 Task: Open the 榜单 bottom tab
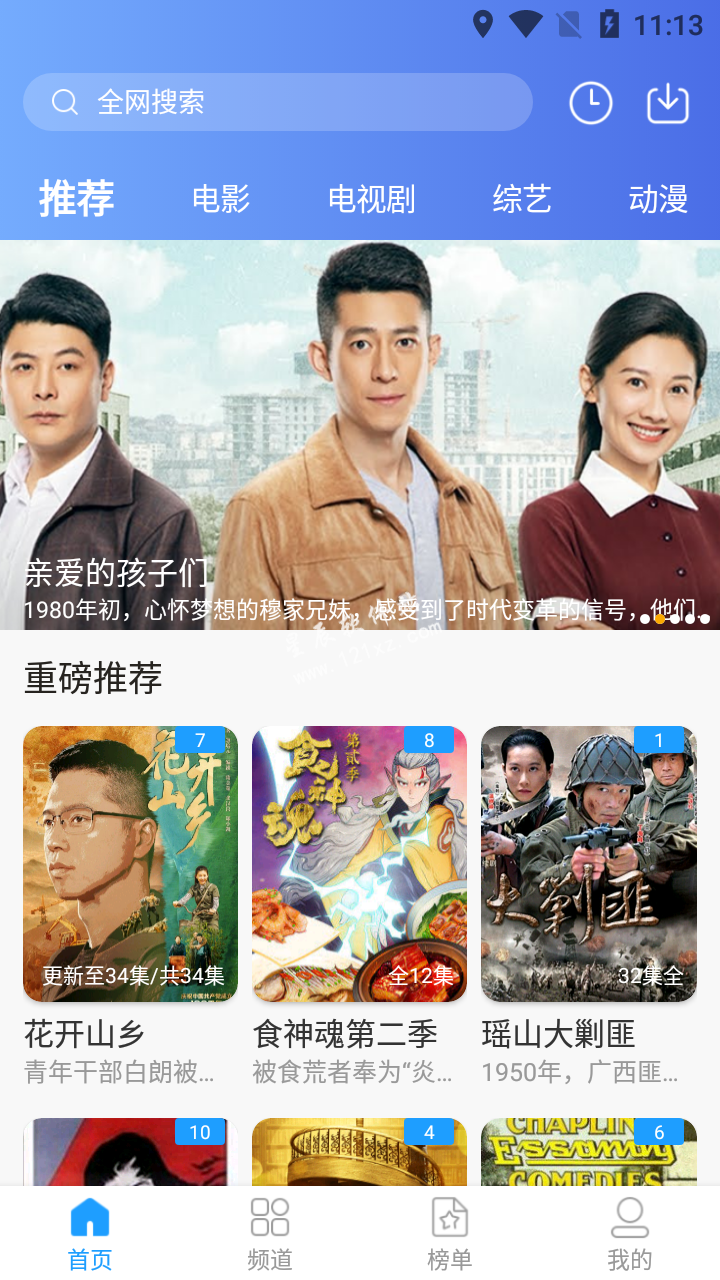(450, 1233)
